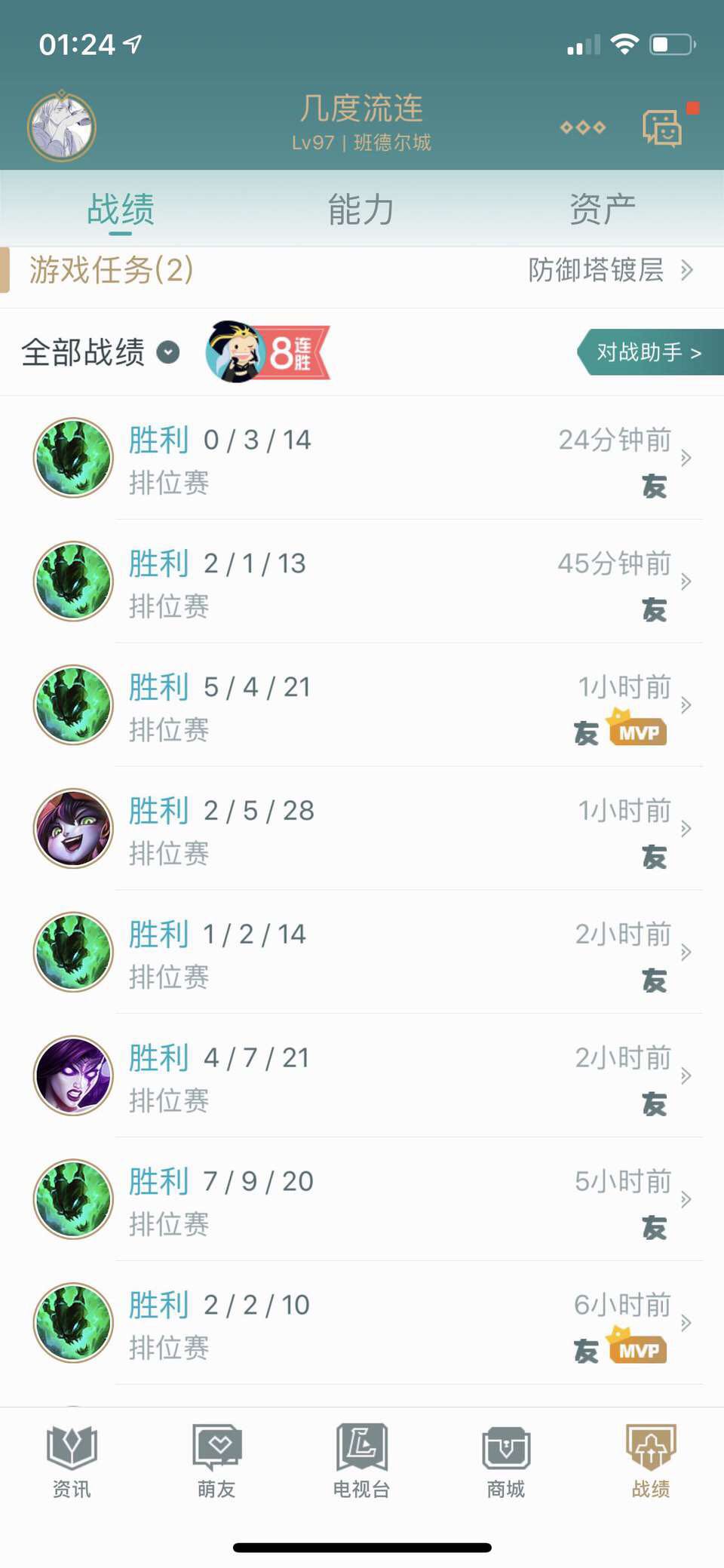
Task: Open the 电视台 tab
Action: pyautogui.click(x=361, y=1461)
